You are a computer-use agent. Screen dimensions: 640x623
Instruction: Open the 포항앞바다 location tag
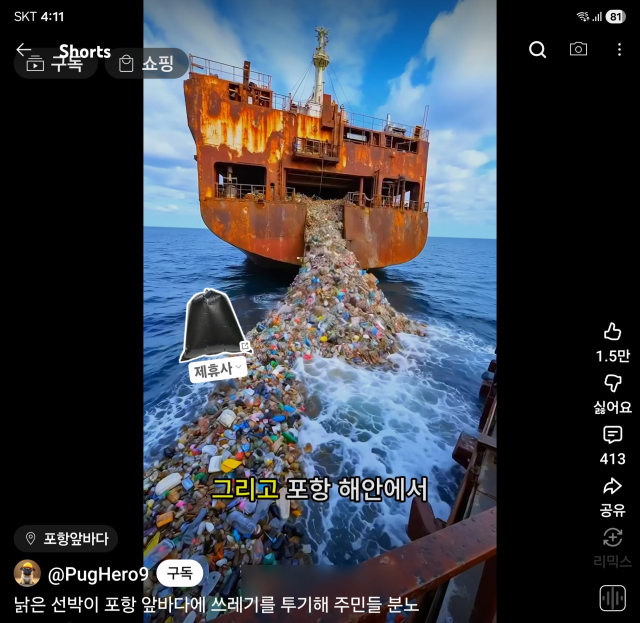coord(66,539)
